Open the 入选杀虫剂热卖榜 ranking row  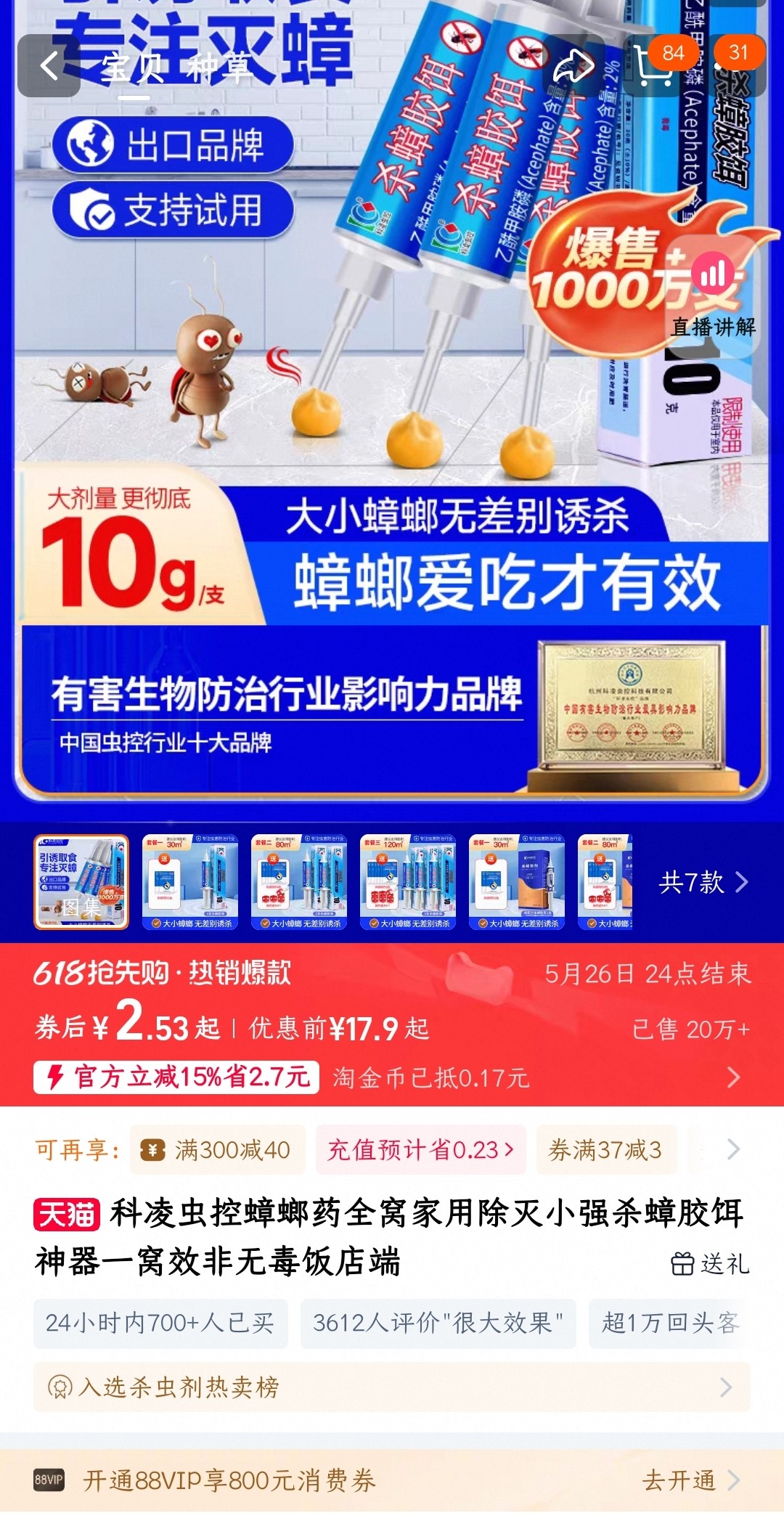(391, 1387)
